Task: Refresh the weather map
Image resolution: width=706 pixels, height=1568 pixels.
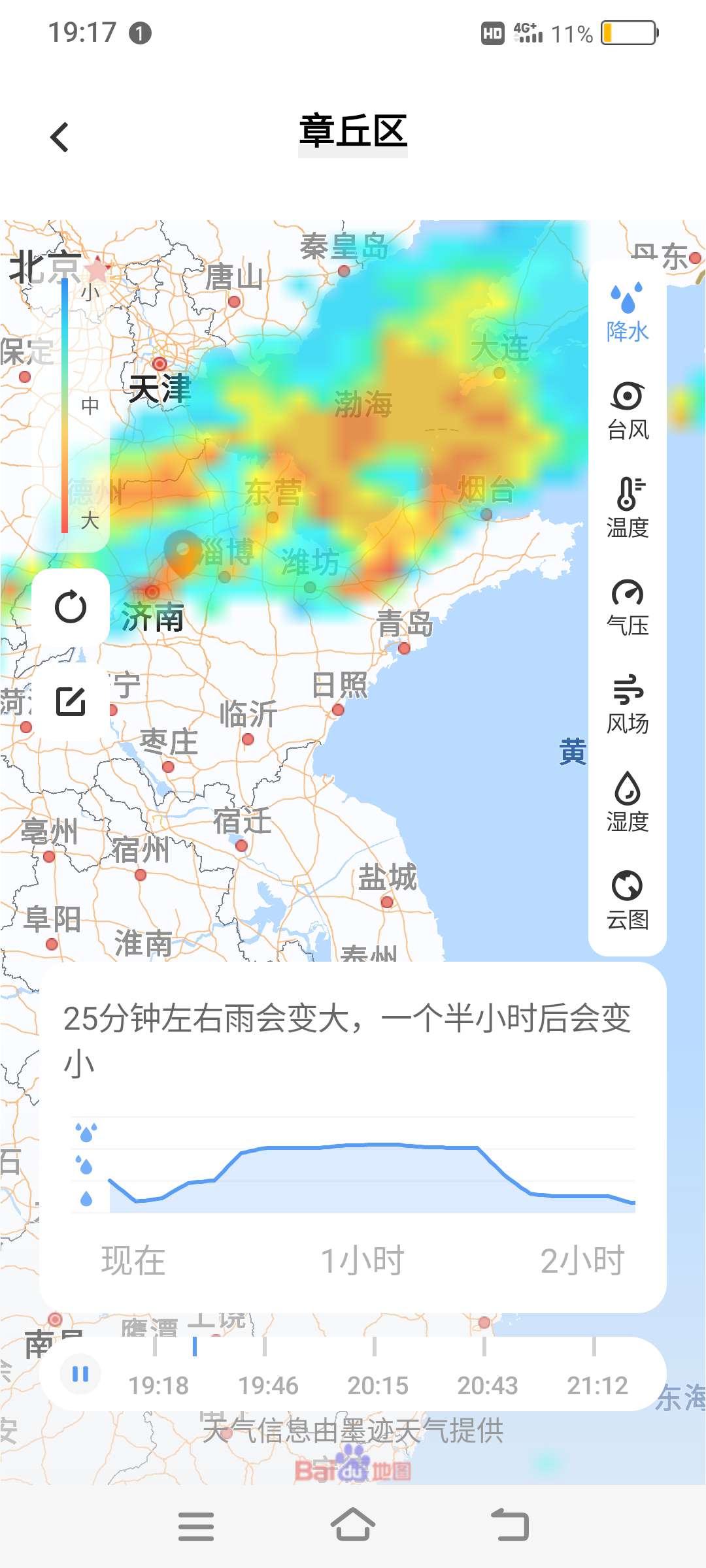Action: pyautogui.click(x=71, y=607)
